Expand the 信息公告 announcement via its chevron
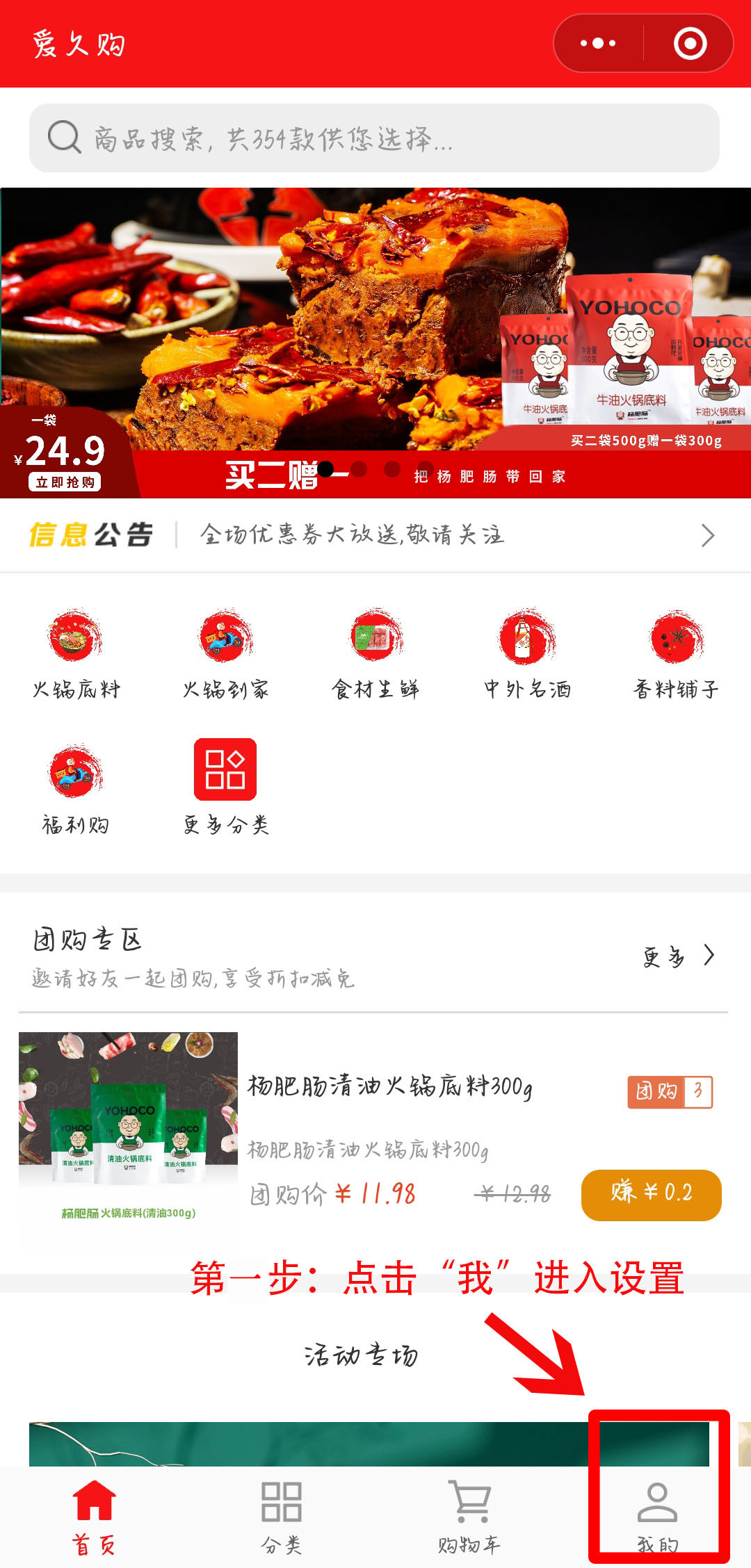Screen dimensions: 751x1568 [709, 535]
